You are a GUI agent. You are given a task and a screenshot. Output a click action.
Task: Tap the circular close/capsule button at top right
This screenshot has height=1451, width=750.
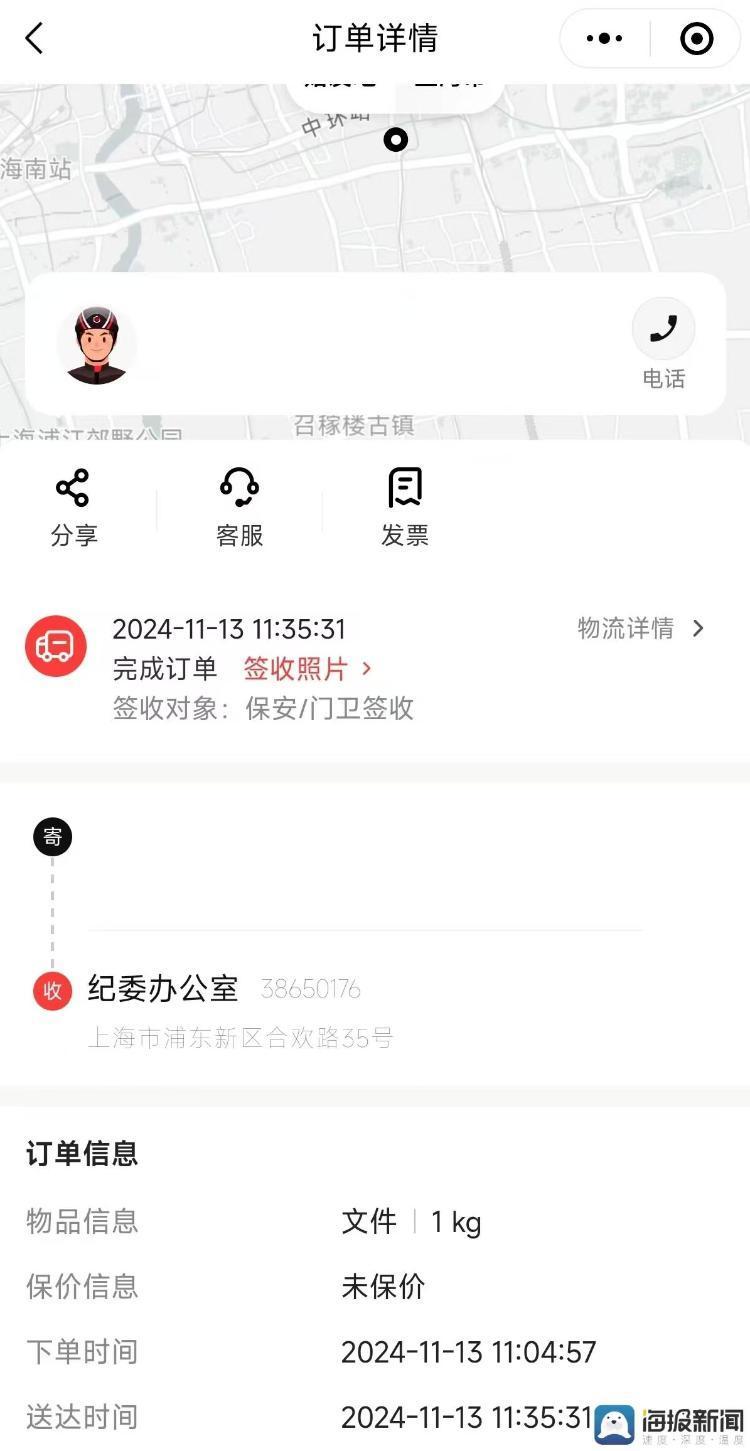tap(695, 38)
